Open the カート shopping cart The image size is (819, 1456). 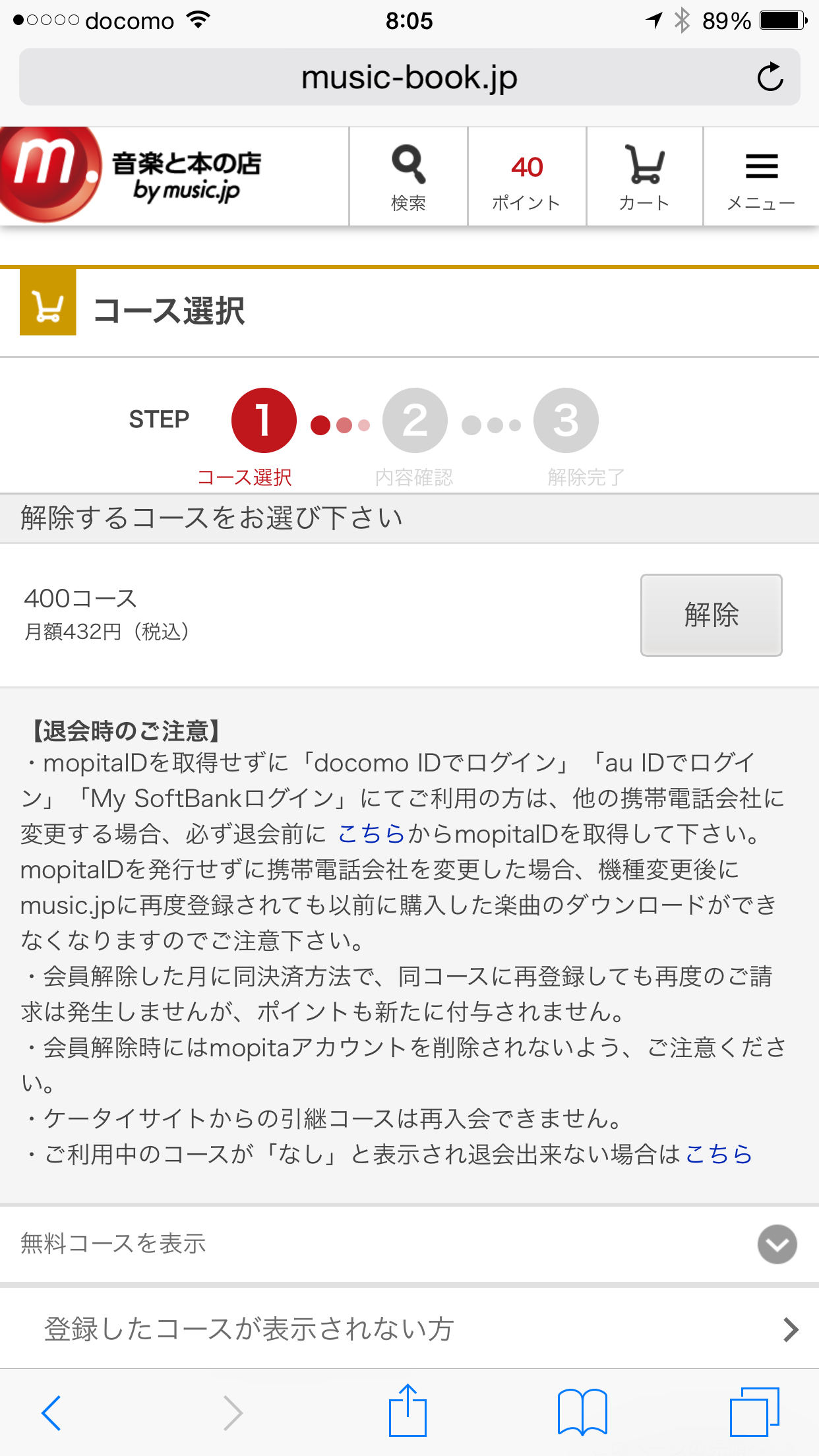pyautogui.click(x=644, y=177)
